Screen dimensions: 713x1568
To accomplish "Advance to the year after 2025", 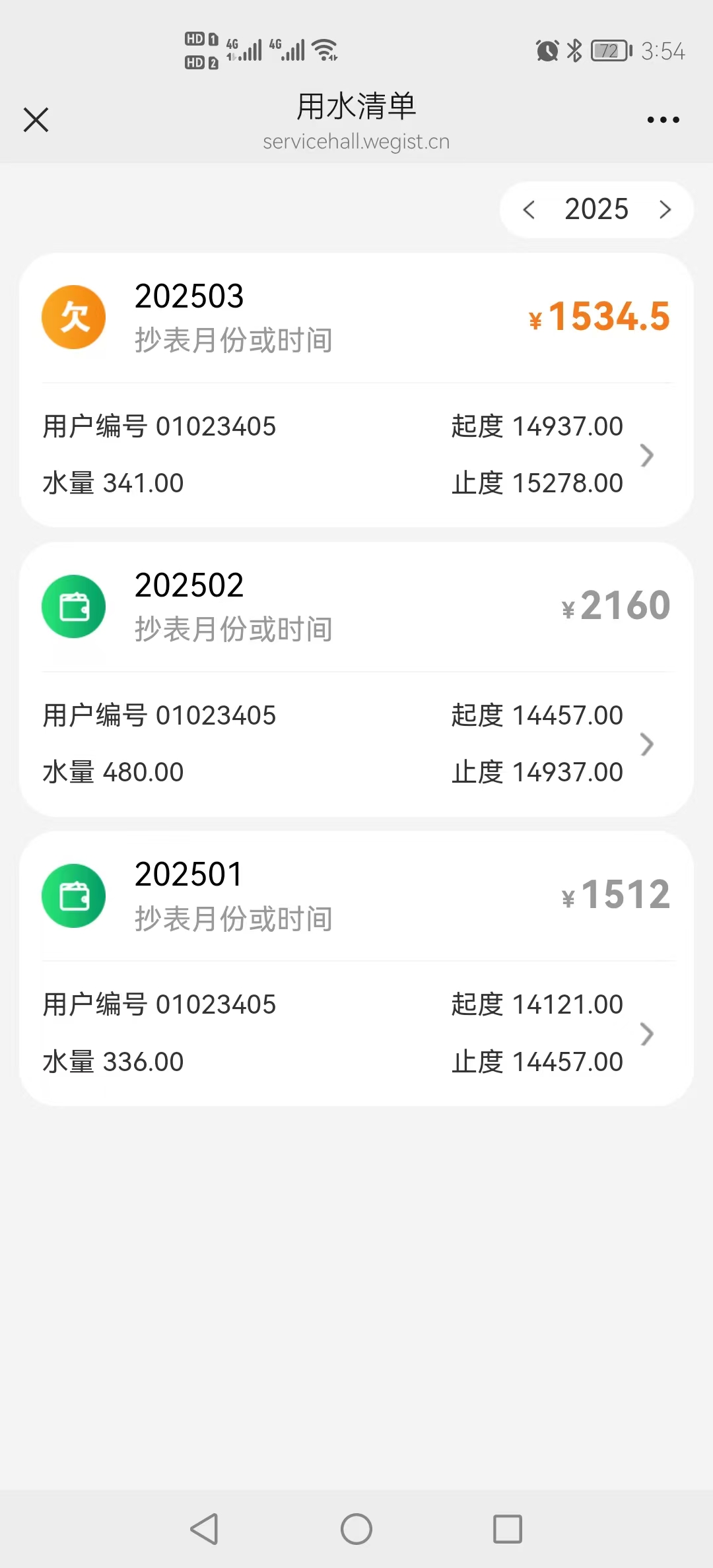I will click(x=665, y=210).
